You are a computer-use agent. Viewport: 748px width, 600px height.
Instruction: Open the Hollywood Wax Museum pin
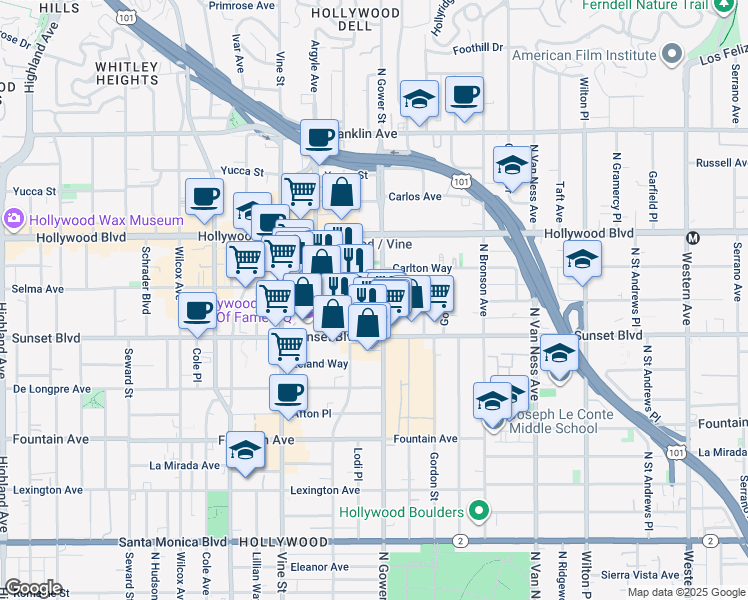pos(14,219)
